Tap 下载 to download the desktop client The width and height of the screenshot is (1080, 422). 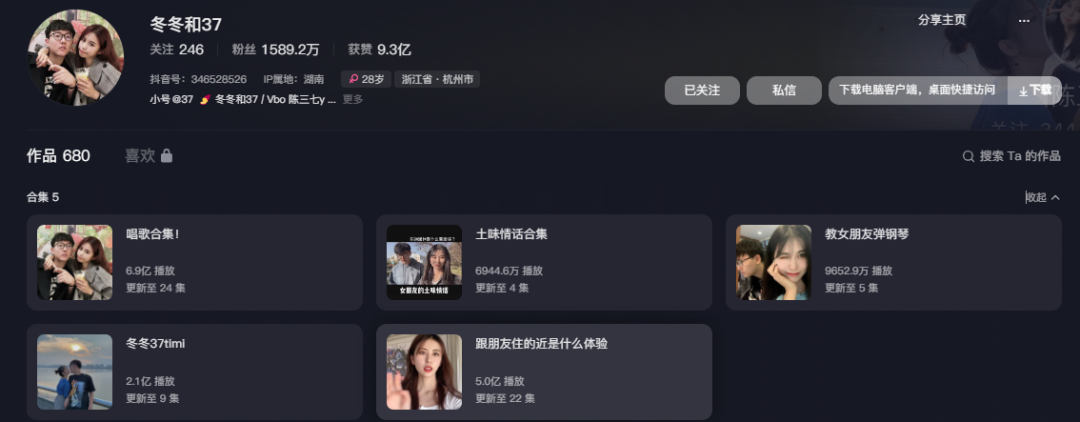1035,90
